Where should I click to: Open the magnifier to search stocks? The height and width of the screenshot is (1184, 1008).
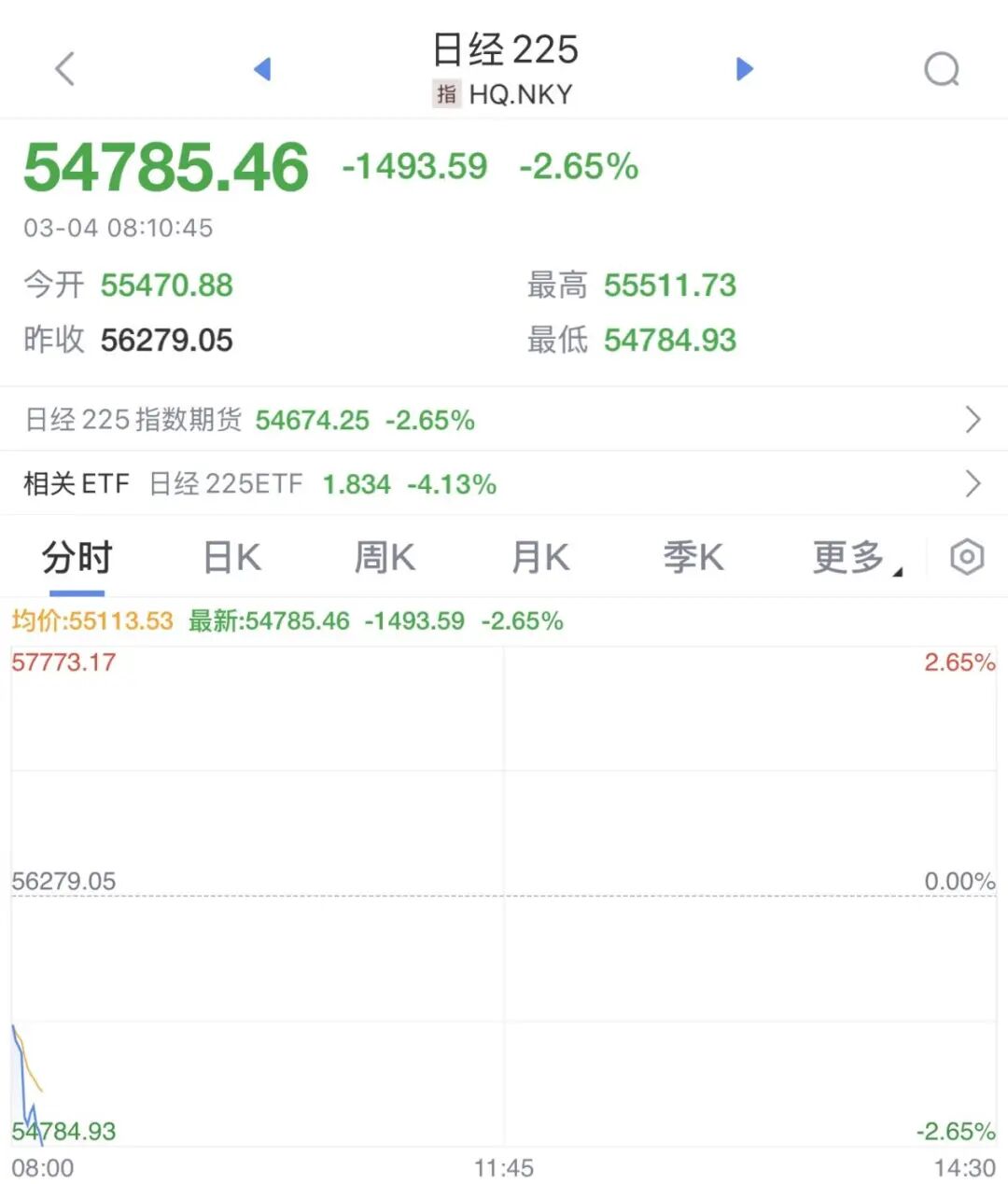coord(943,68)
